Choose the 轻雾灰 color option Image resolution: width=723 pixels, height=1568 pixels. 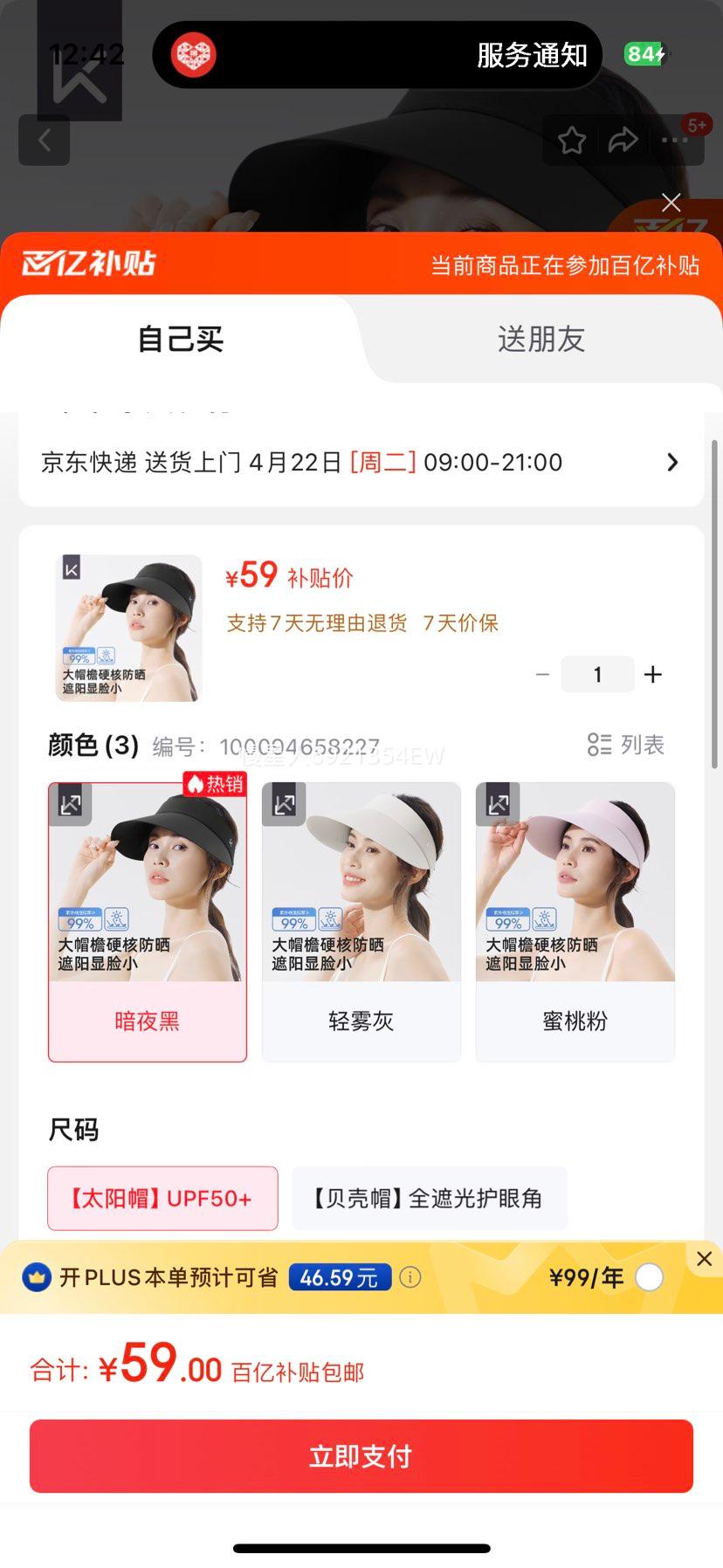pyautogui.click(x=361, y=1020)
